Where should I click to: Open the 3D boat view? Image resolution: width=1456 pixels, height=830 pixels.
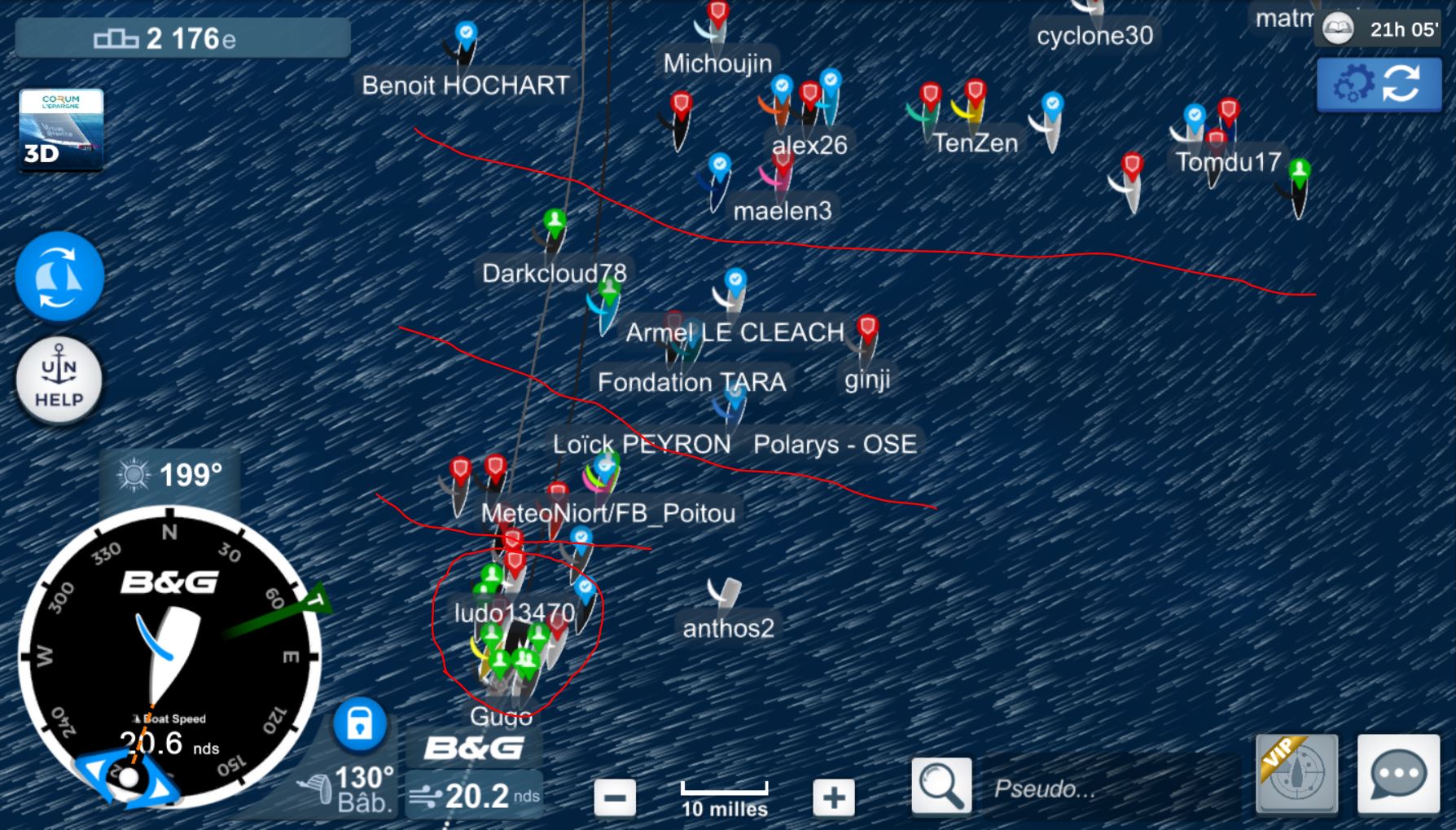(x=61, y=130)
